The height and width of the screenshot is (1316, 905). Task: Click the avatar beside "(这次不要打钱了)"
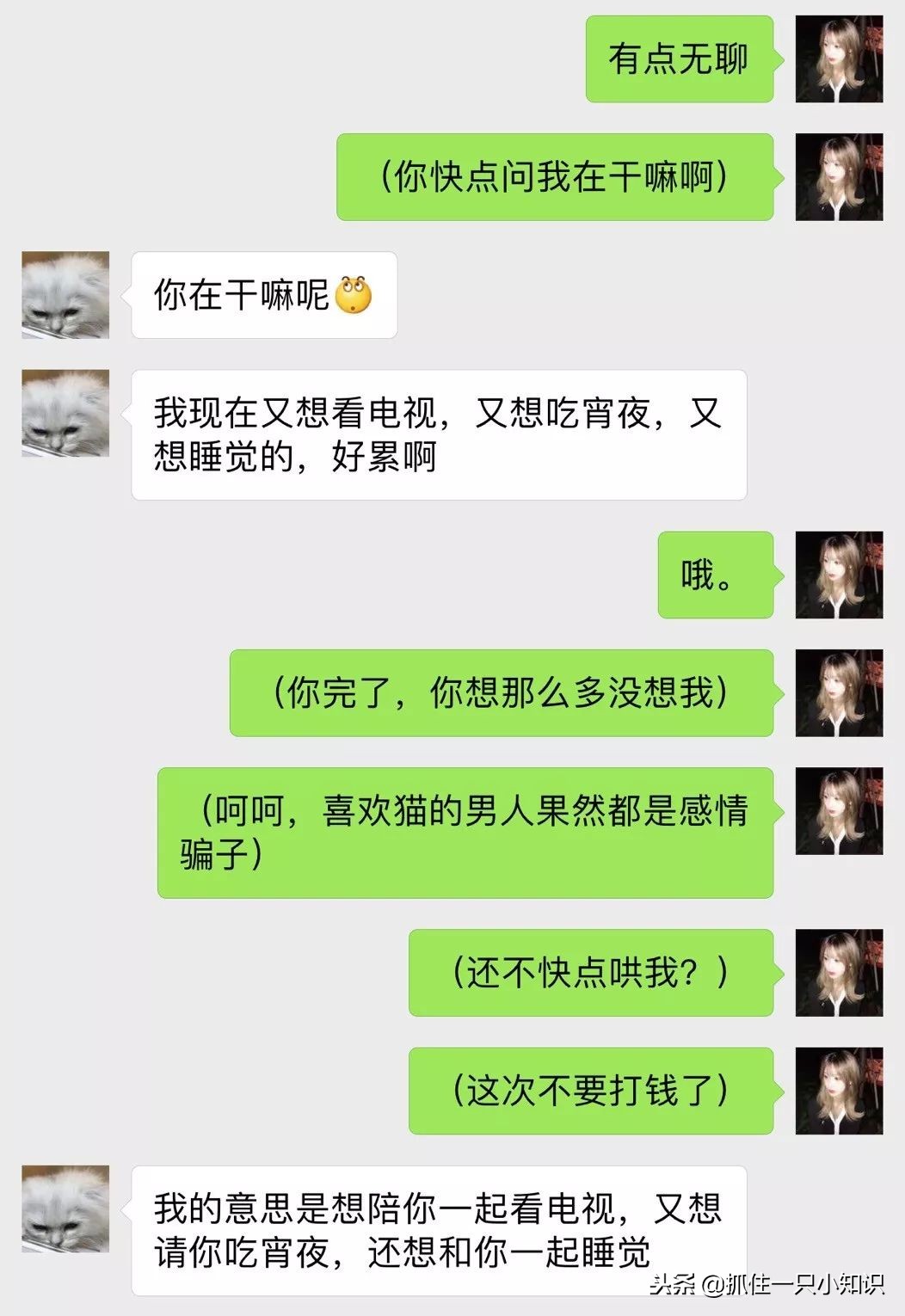point(840,1085)
